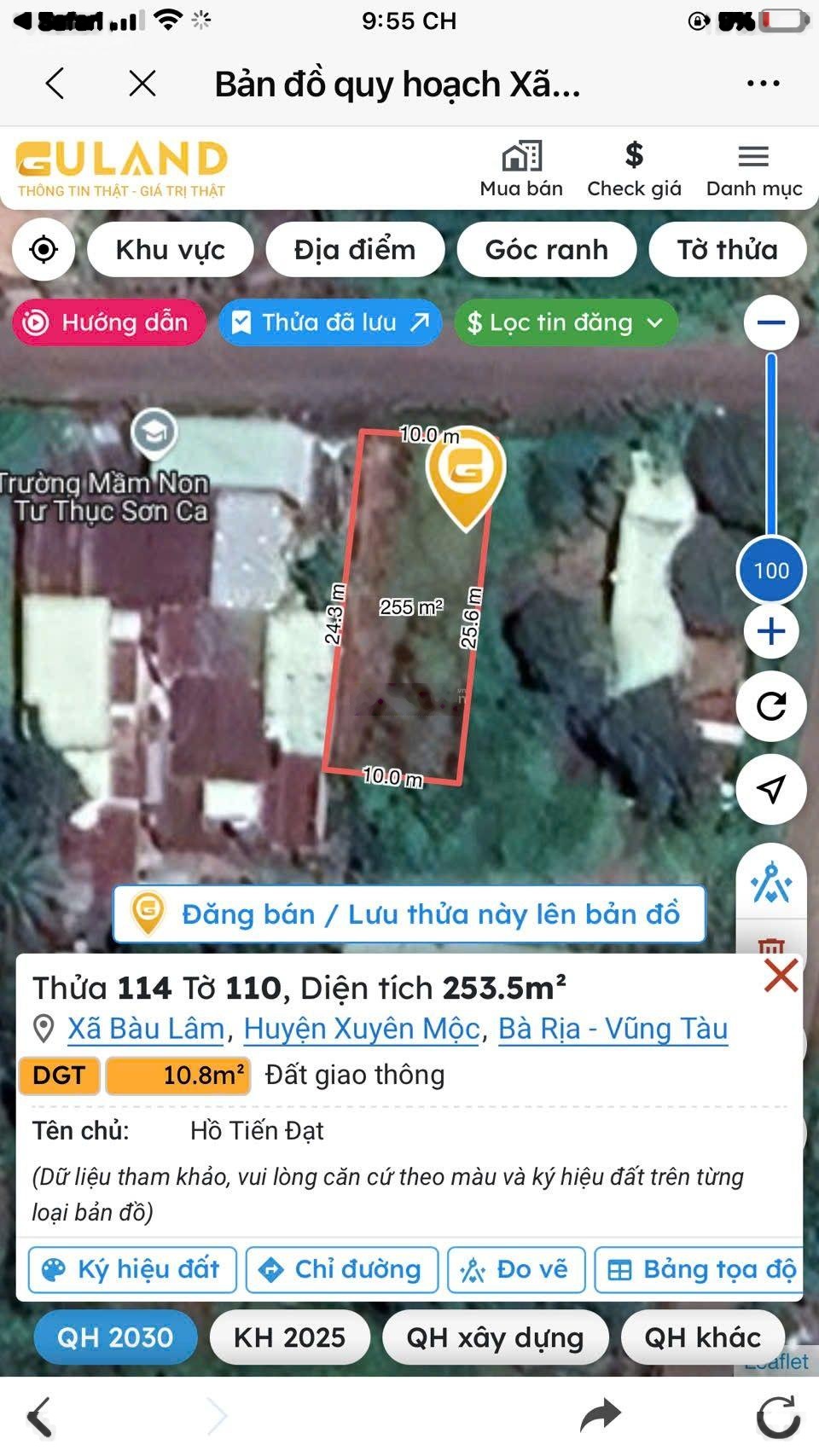Tap Đăng bán / Lưu thửa này lên bản đồ

coord(409,914)
